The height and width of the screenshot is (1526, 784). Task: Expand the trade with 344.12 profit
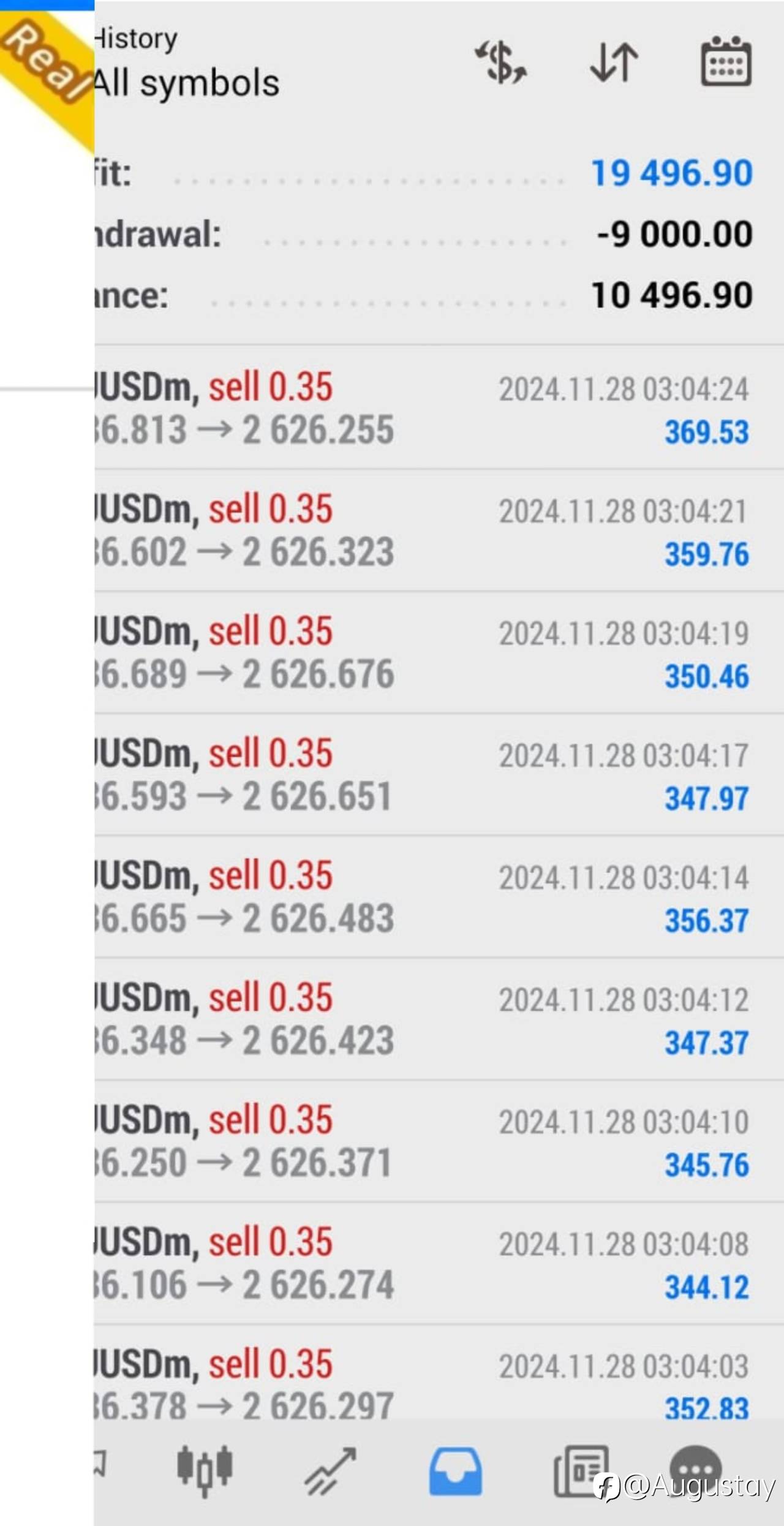point(423,1263)
